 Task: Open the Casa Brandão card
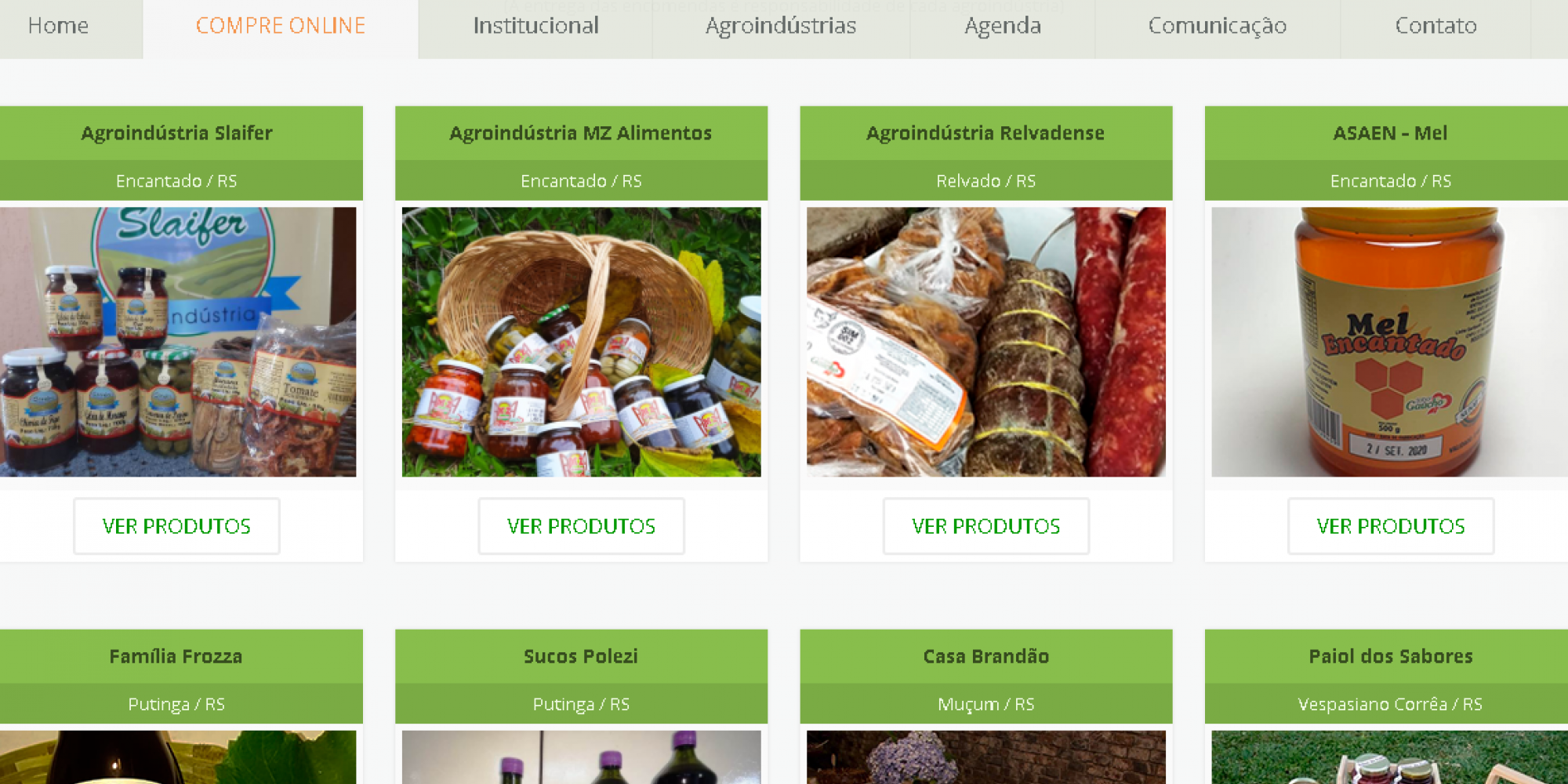[x=985, y=656]
